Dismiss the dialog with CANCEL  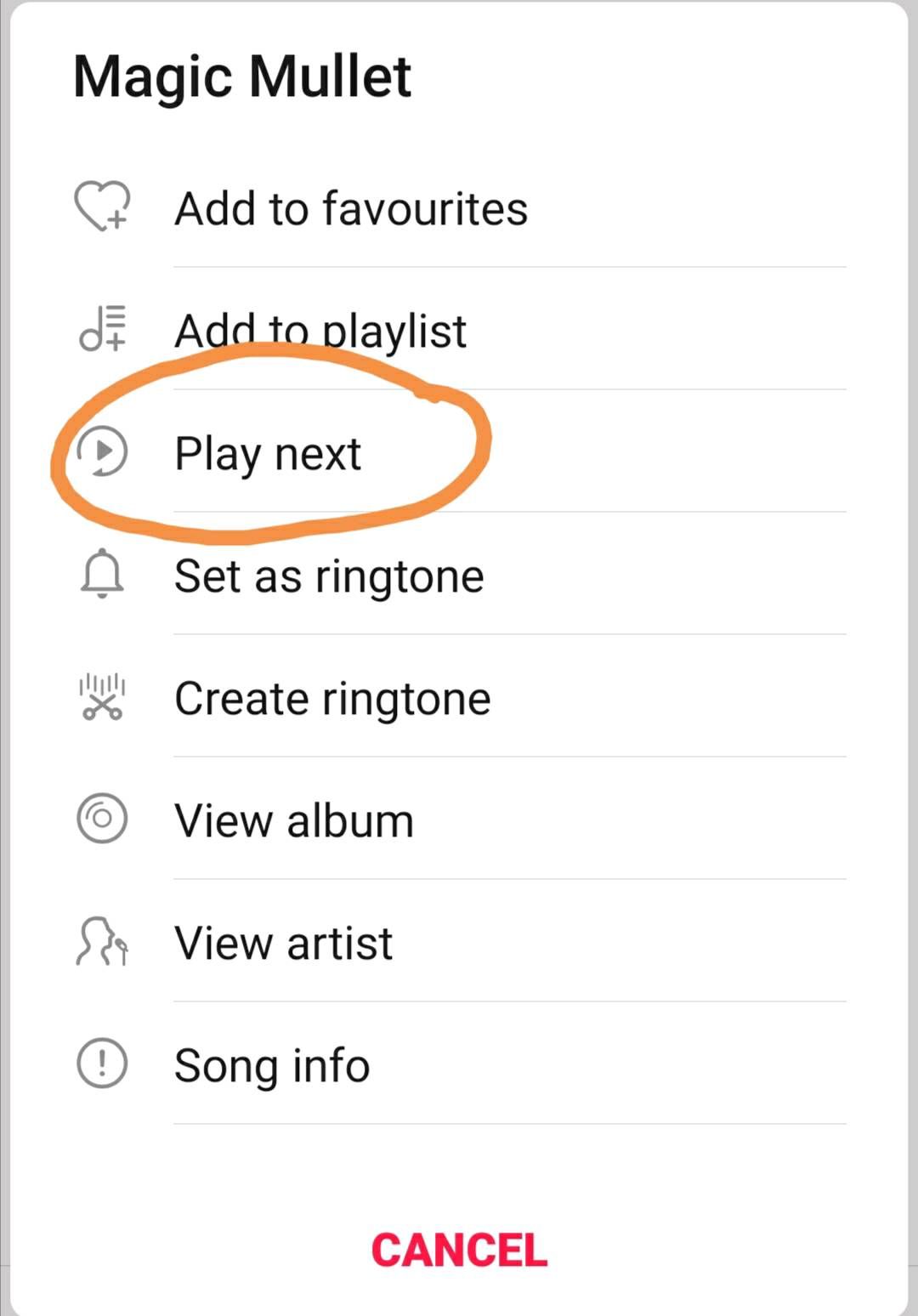(x=459, y=1251)
